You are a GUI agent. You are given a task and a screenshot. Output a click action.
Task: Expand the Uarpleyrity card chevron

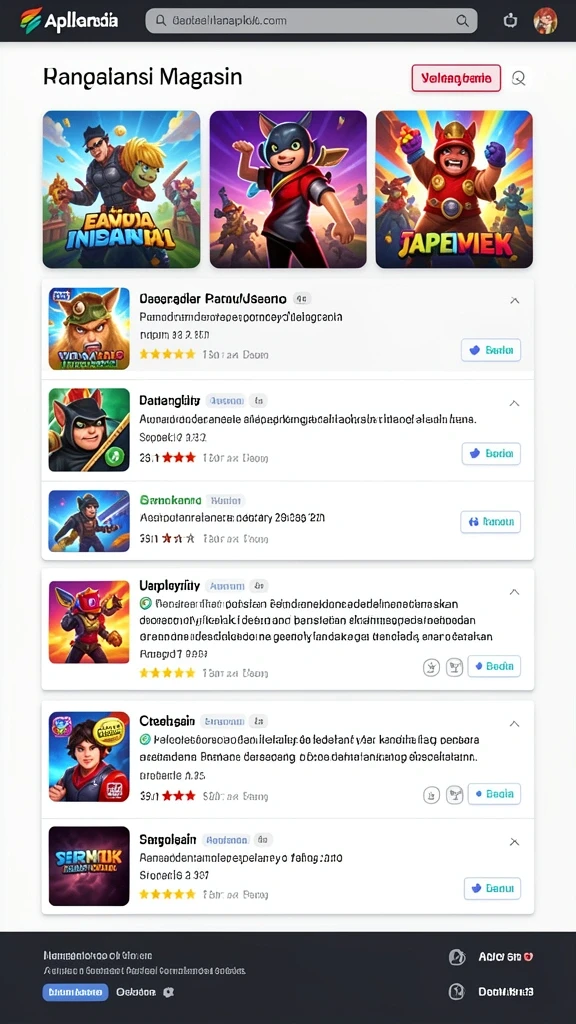tap(515, 592)
